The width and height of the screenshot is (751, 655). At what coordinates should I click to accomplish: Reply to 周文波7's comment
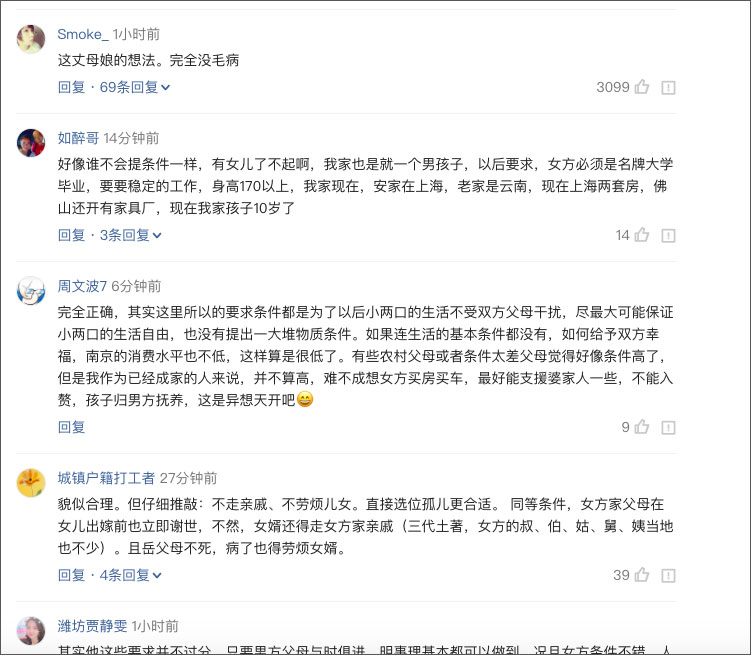click(x=71, y=427)
